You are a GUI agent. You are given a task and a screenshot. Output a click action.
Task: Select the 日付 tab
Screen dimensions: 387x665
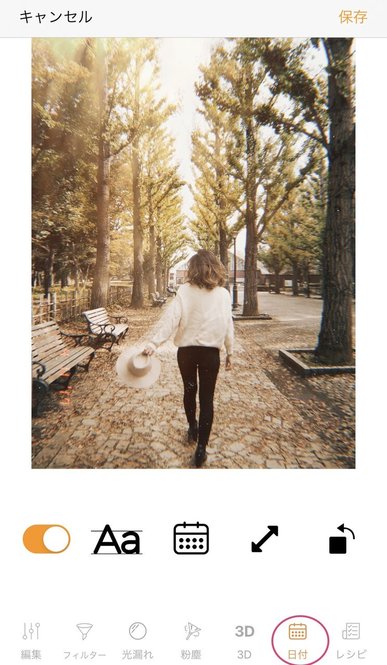[x=298, y=640]
